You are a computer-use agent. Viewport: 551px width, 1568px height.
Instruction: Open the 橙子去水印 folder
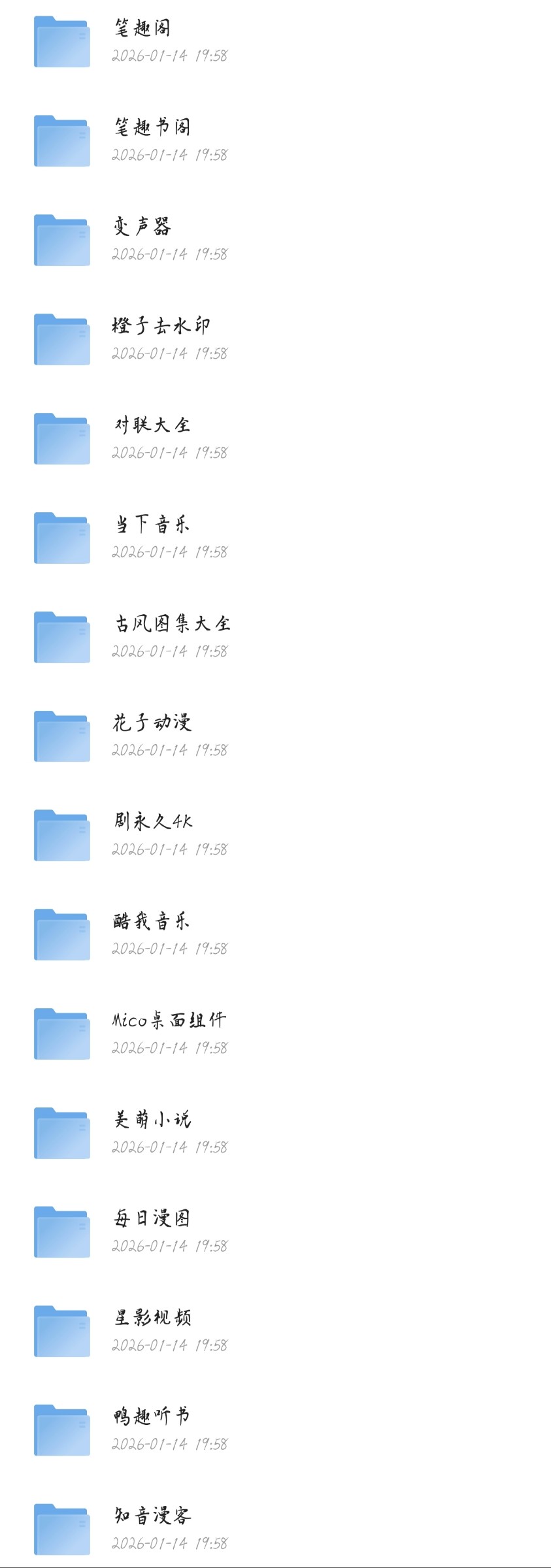(161, 326)
